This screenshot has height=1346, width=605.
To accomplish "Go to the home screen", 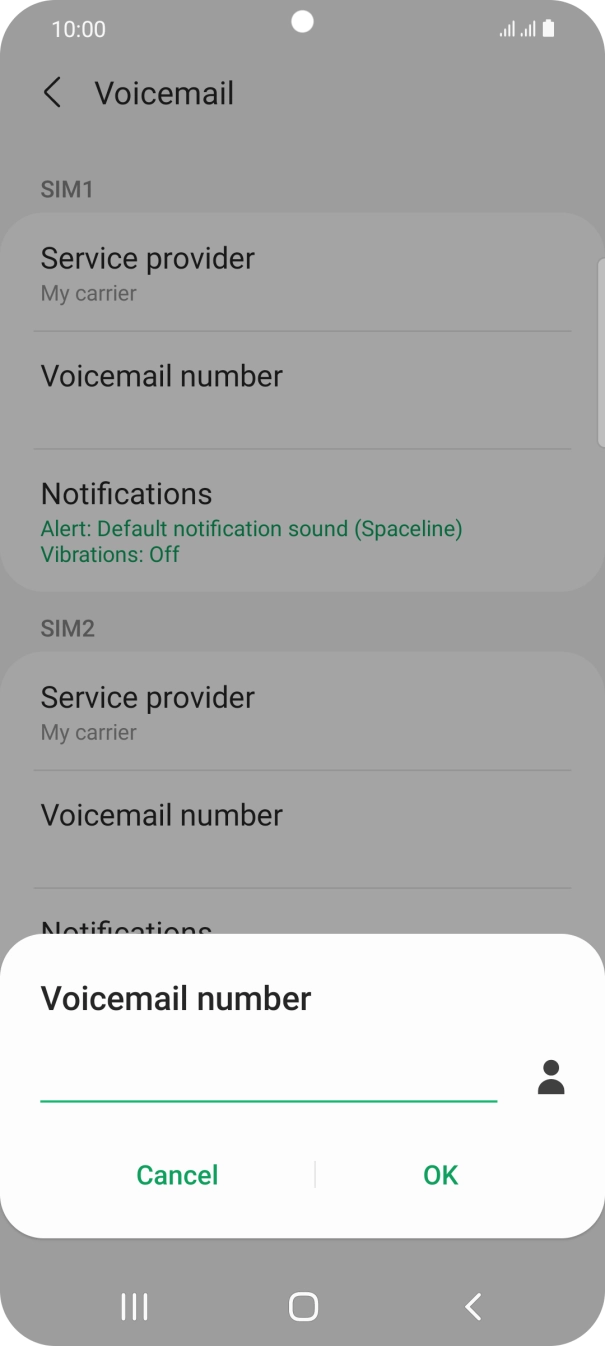I will point(302,1306).
